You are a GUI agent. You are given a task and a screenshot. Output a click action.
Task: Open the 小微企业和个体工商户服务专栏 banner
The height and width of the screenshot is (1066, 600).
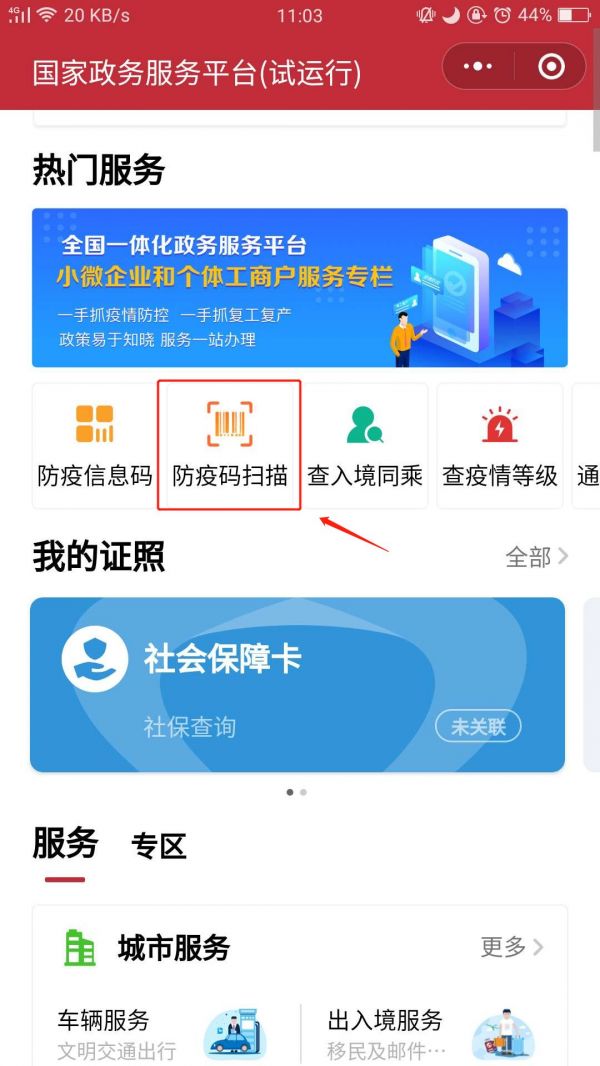click(300, 288)
